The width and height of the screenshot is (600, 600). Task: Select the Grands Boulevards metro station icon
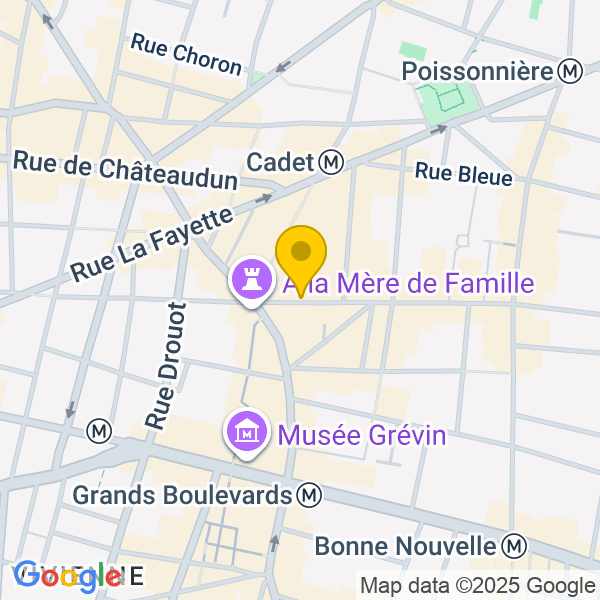point(312,494)
